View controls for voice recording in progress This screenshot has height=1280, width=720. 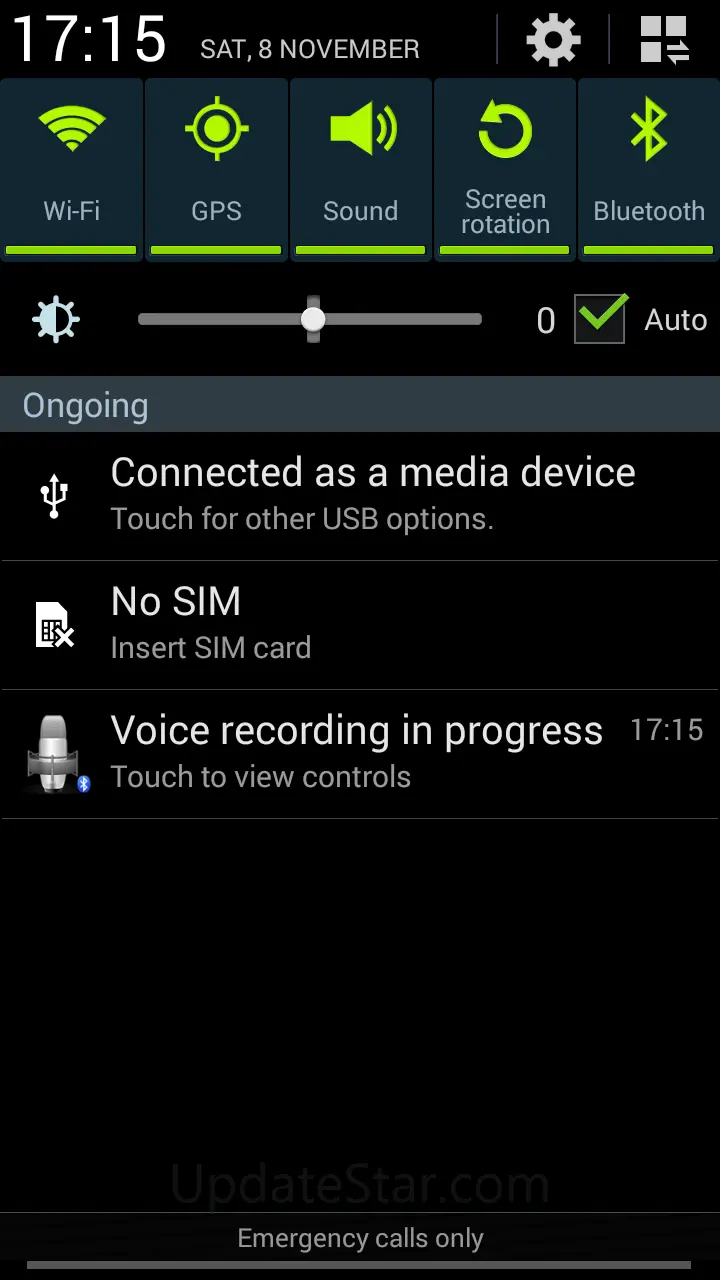point(360,754)
